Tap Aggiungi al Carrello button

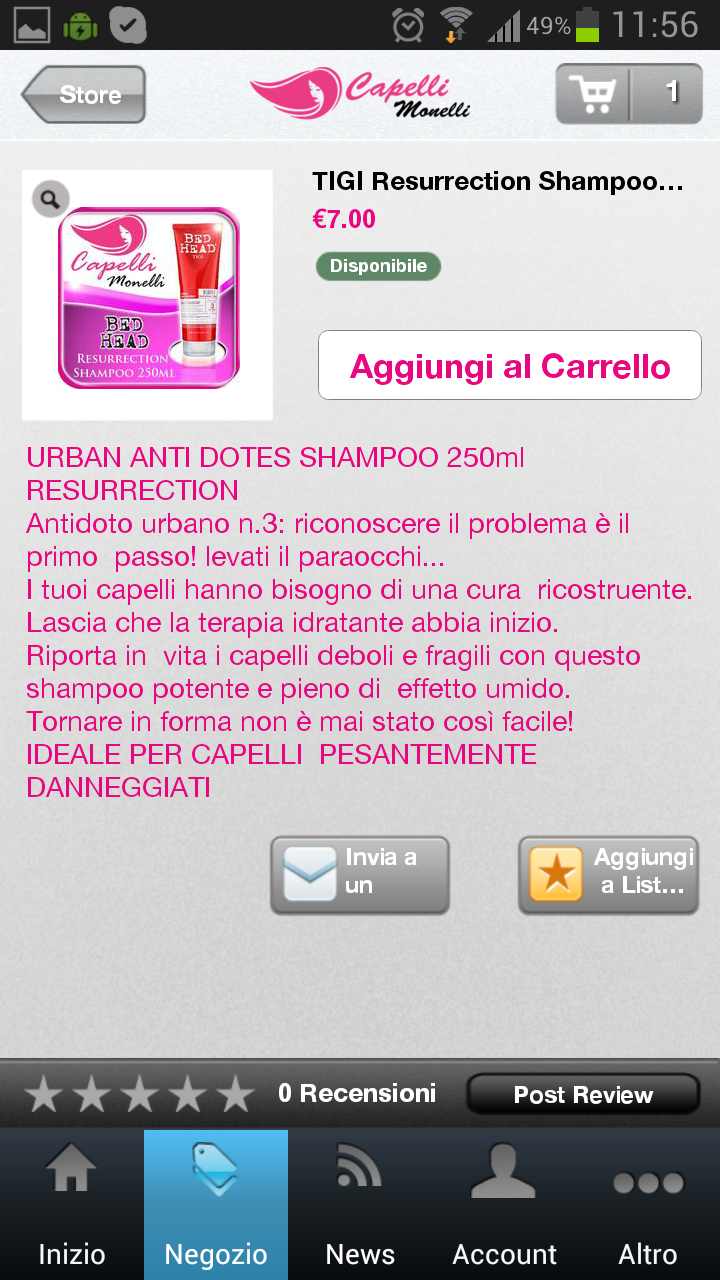[509, 366]
